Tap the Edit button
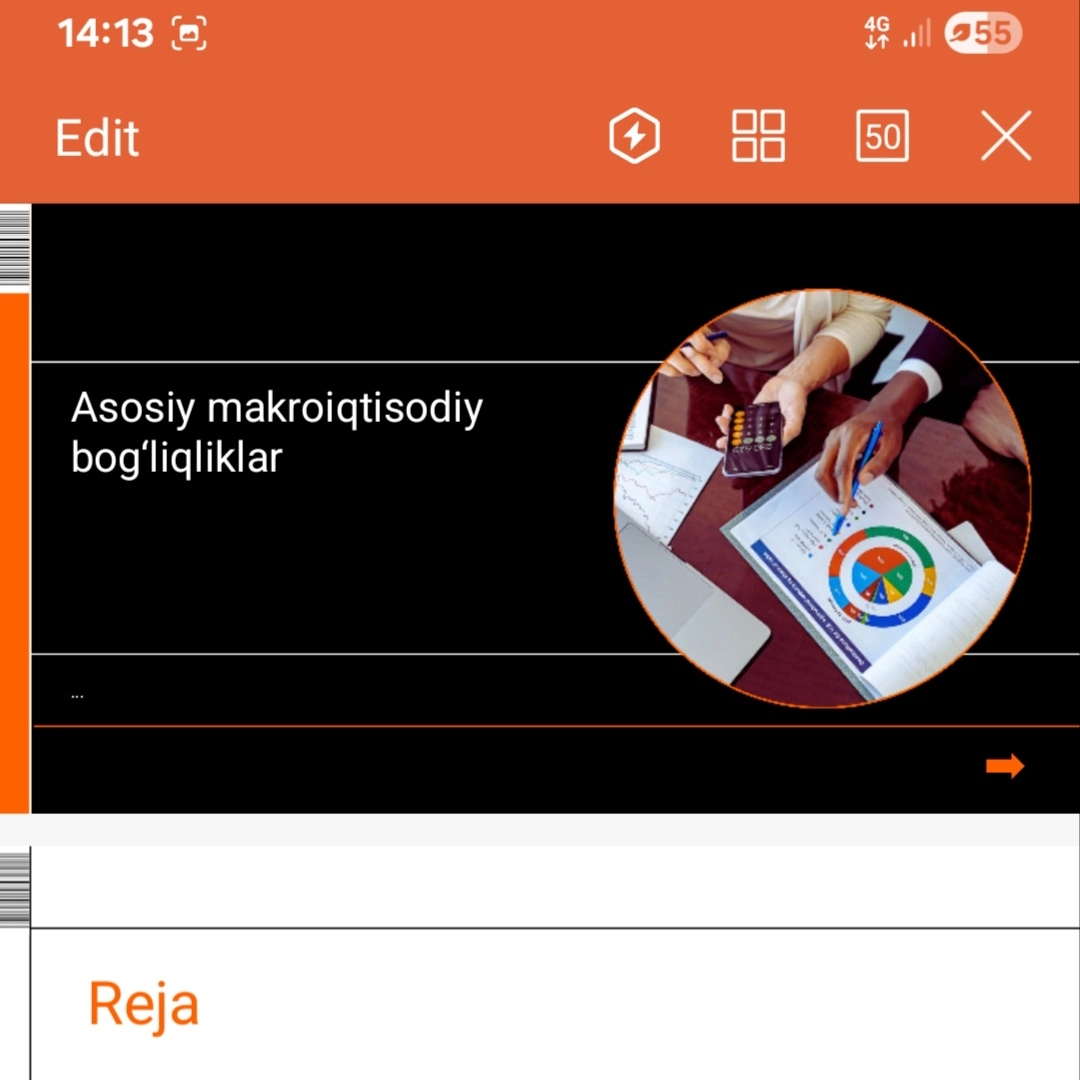 point(97,138)
